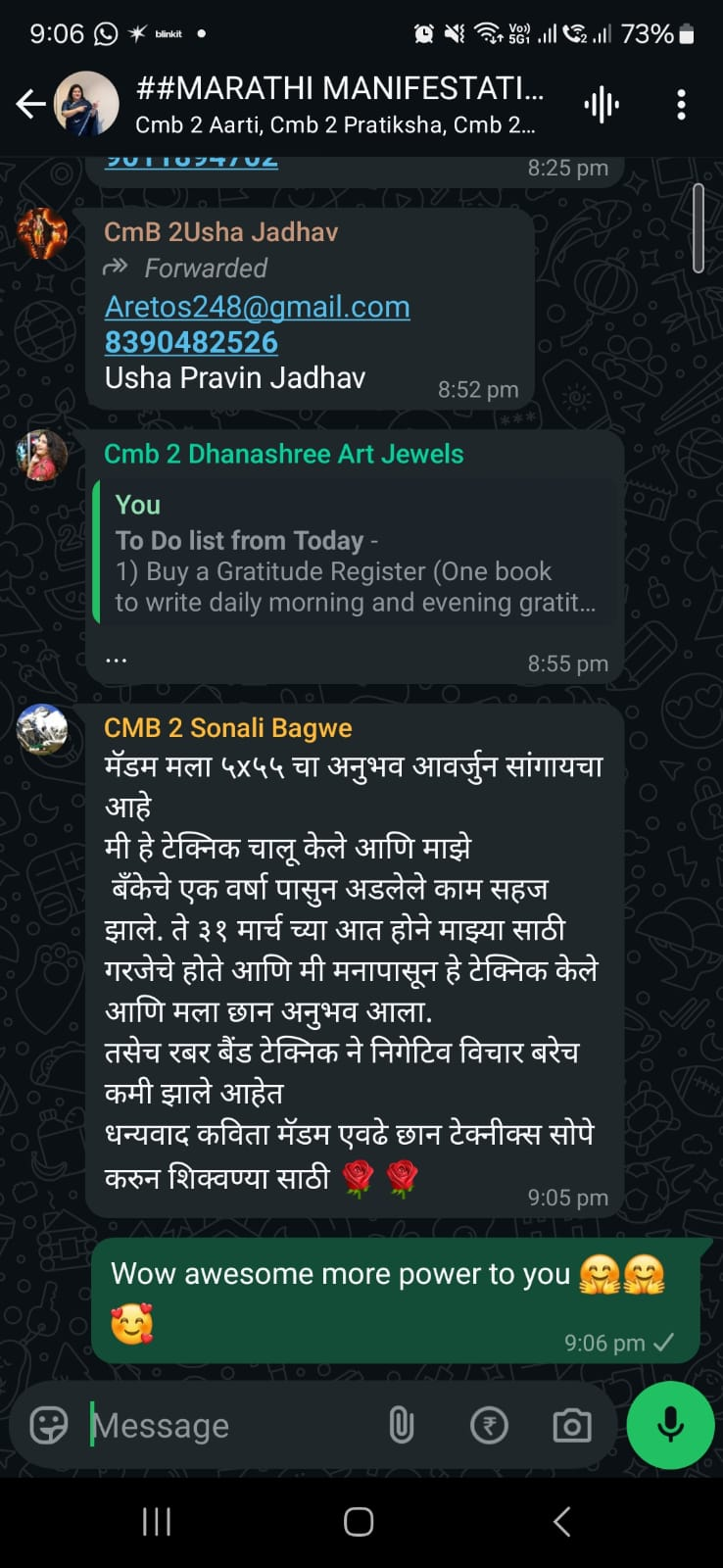The image size is (723, 1568).
Task: Open the group profile photo
Action: pos(86,104)
